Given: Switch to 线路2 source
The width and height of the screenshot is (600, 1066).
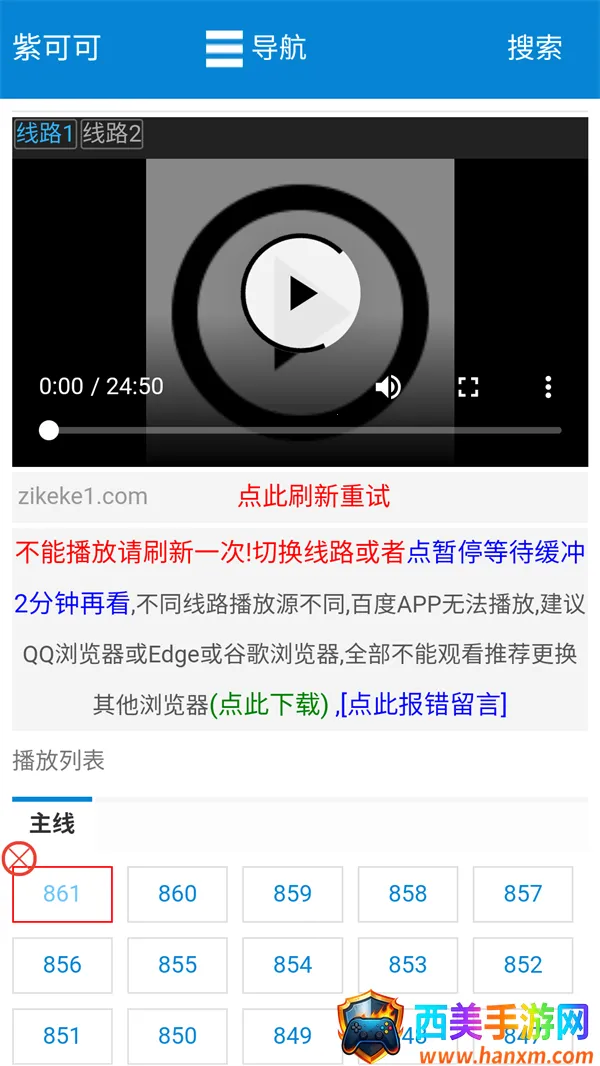Looking at the screenshot, I should point(112,134).
